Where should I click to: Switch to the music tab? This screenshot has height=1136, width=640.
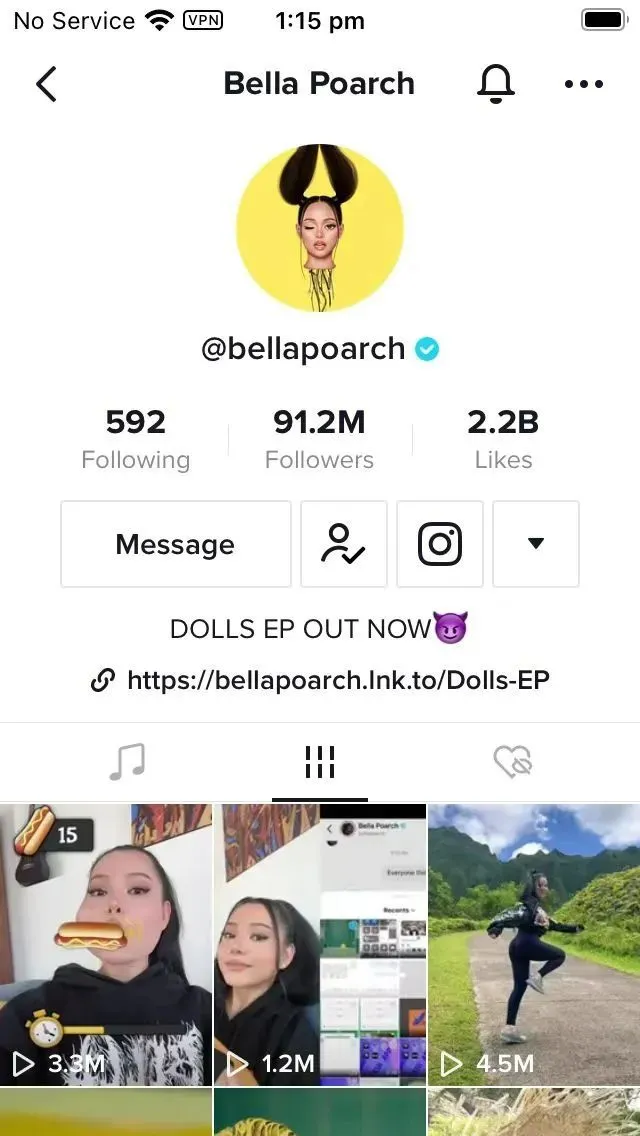126,763
